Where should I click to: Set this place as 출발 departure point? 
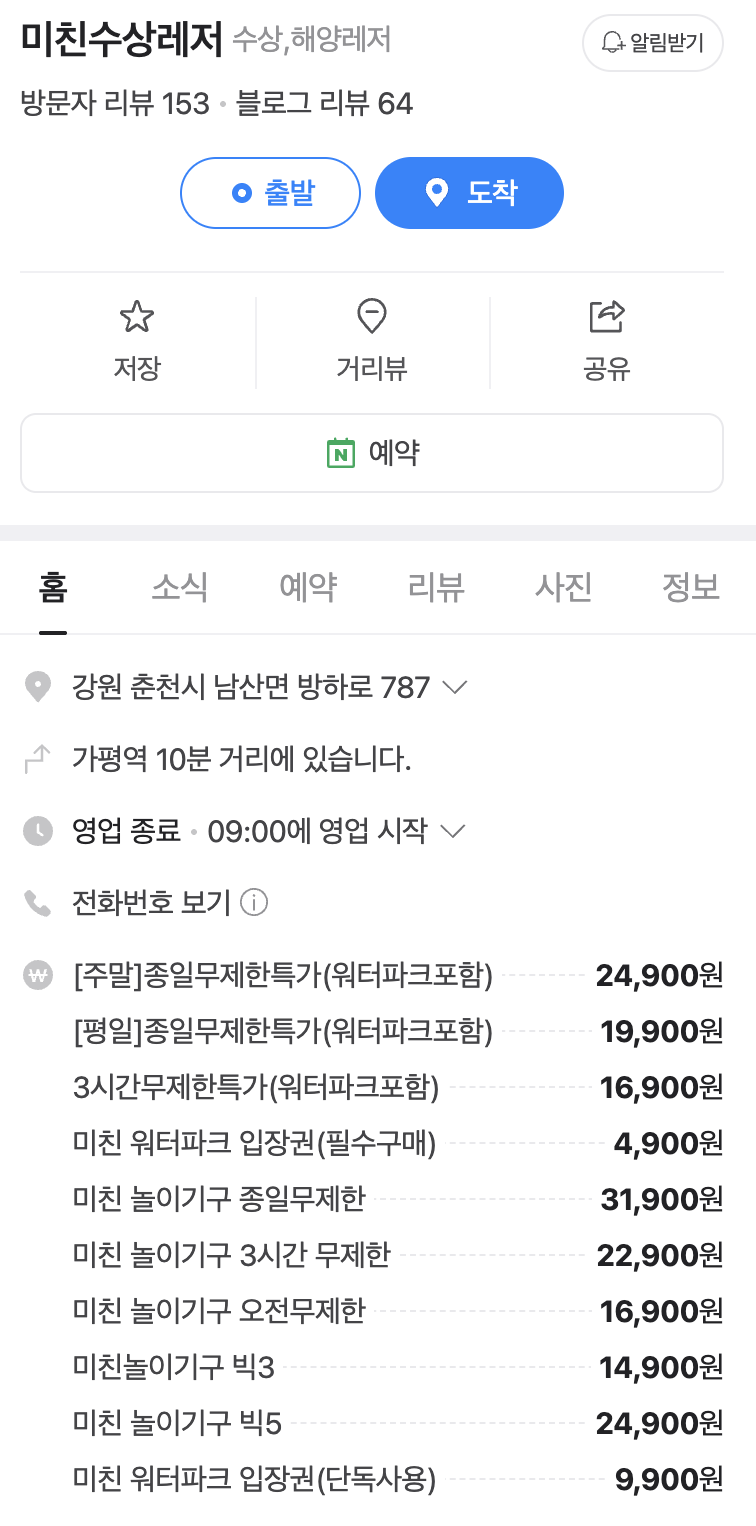[270, 193]
